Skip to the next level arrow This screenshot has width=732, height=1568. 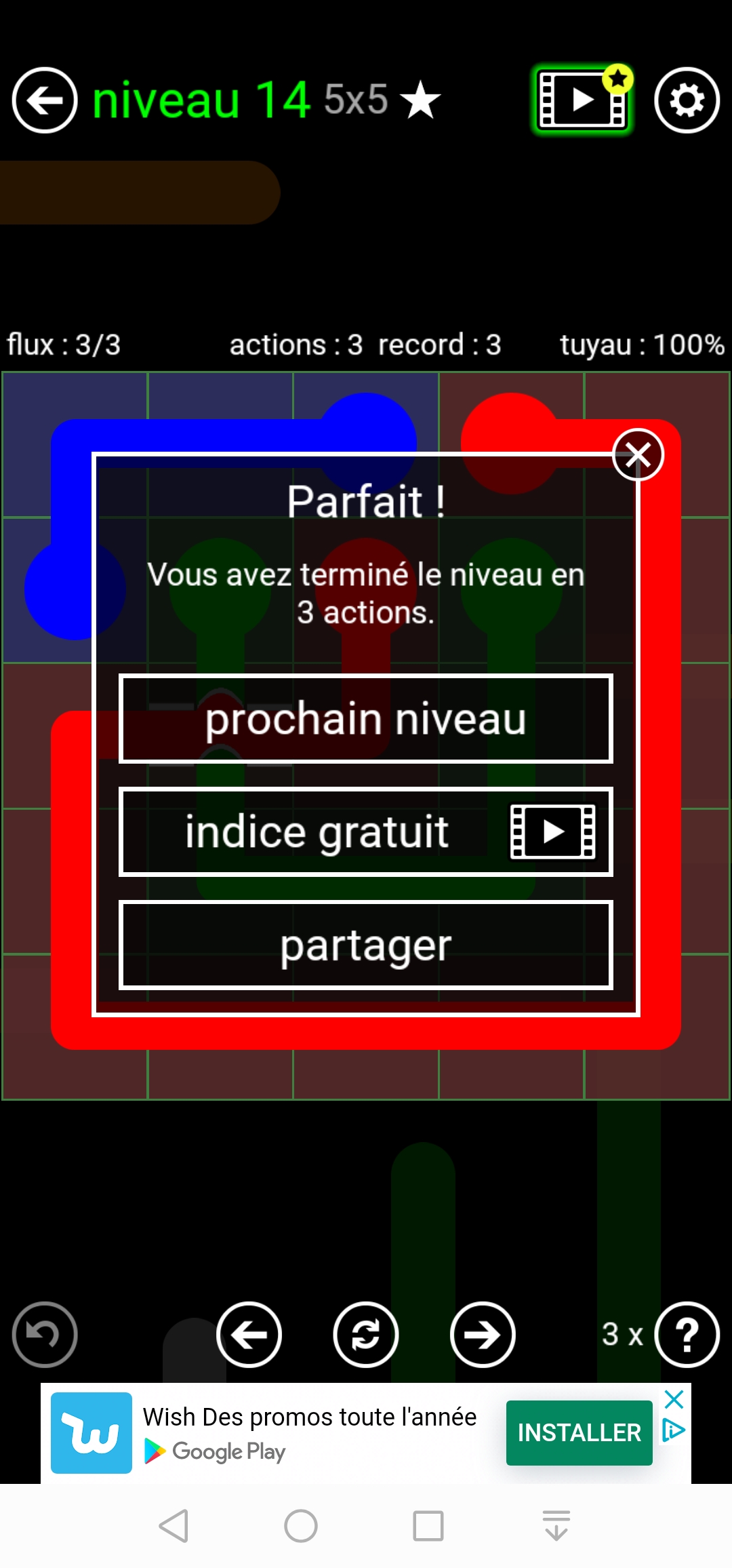click(x=483, y=1335)
